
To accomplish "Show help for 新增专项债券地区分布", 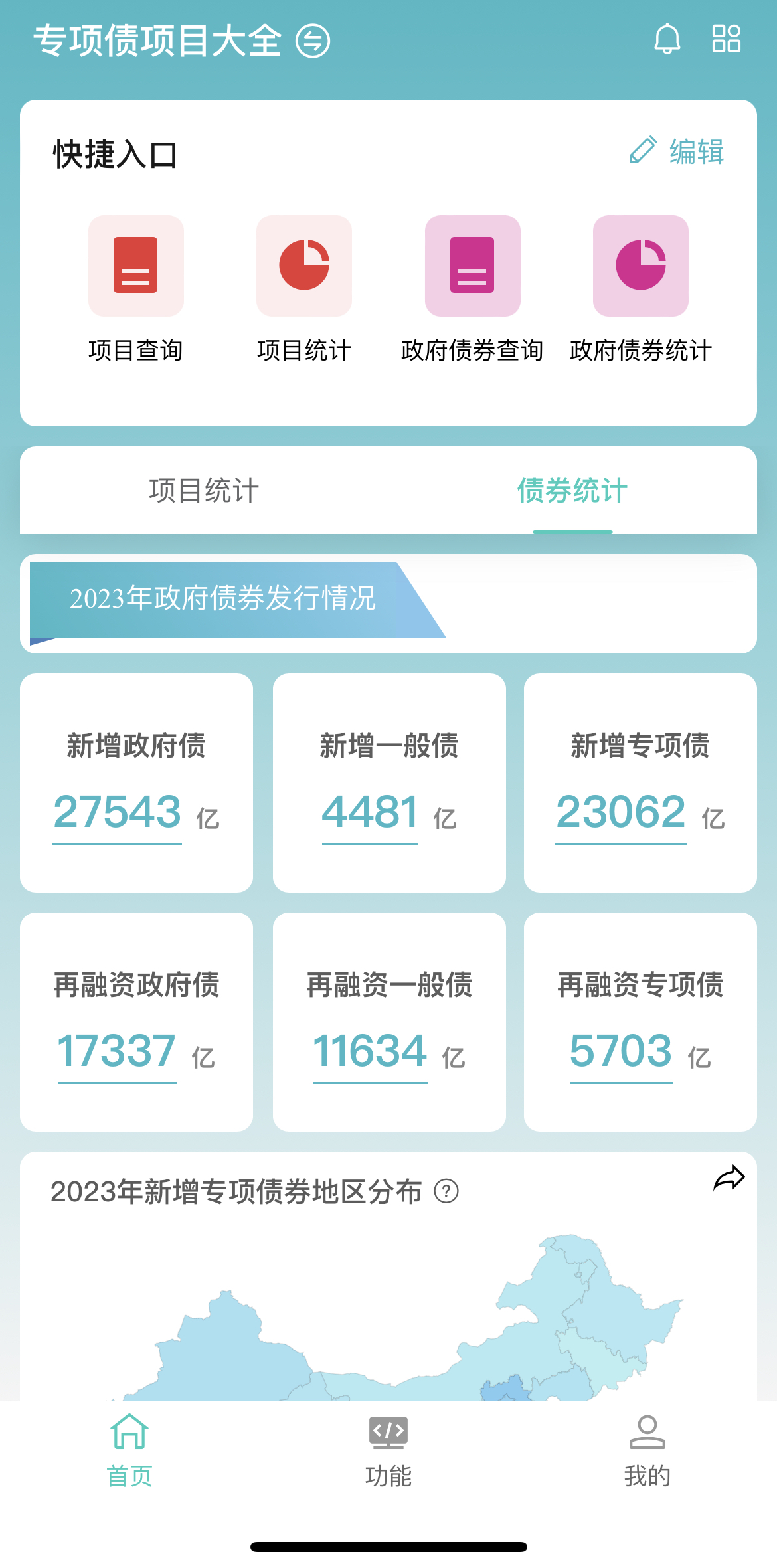I will (x=446, y=1191).
